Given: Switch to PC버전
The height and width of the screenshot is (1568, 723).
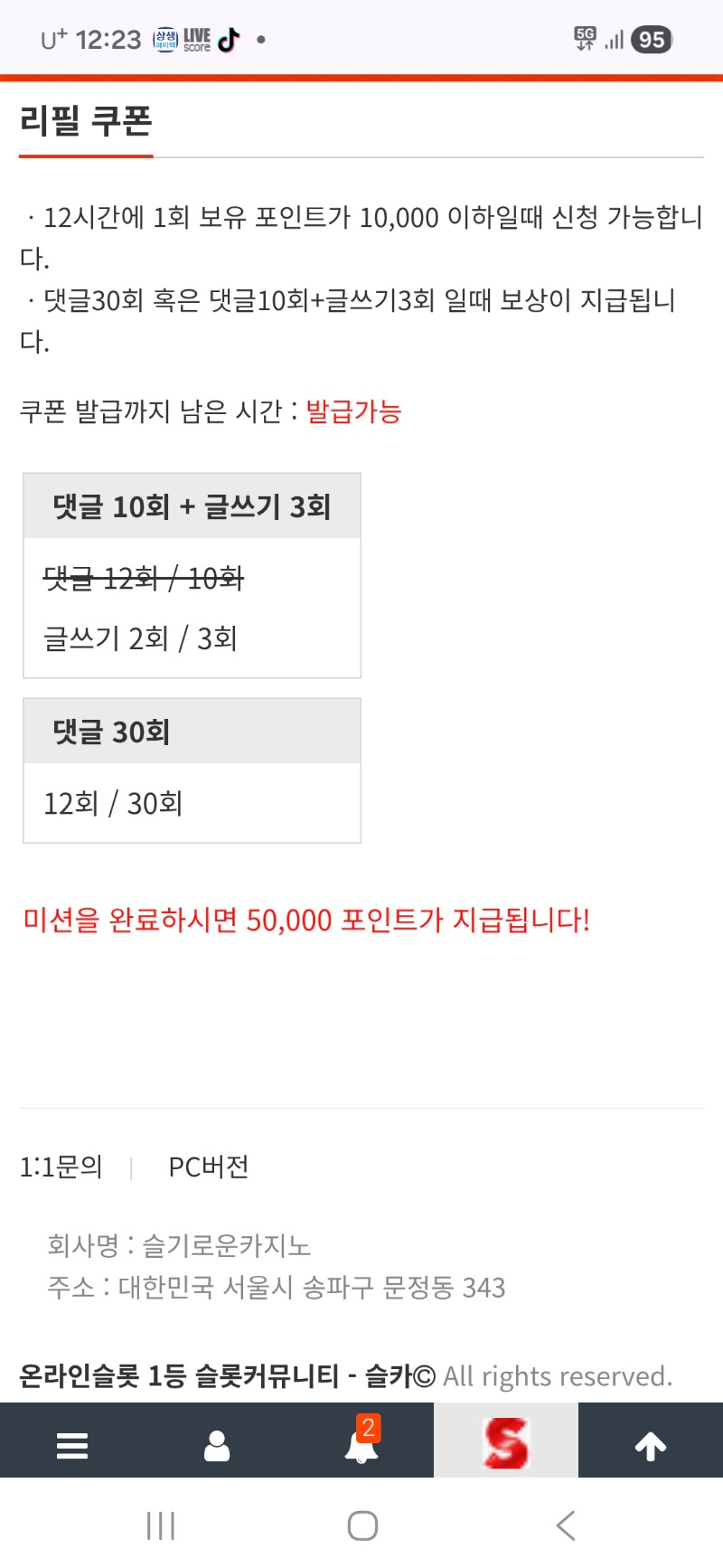Looking at the screenshot, I should (208, 1167).
